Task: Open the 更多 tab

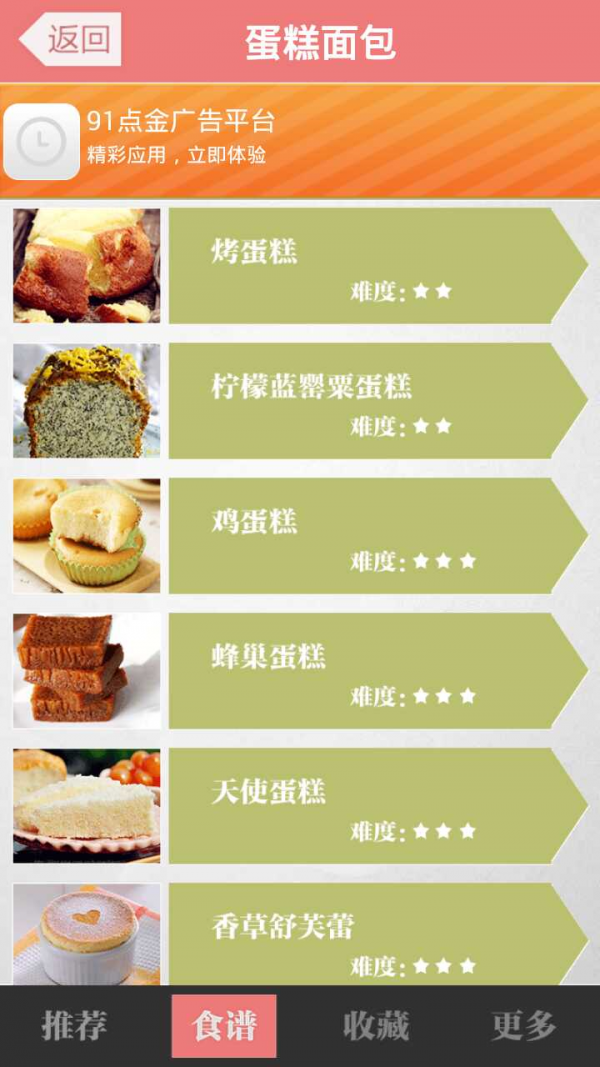Action: tap(524, 1026)
